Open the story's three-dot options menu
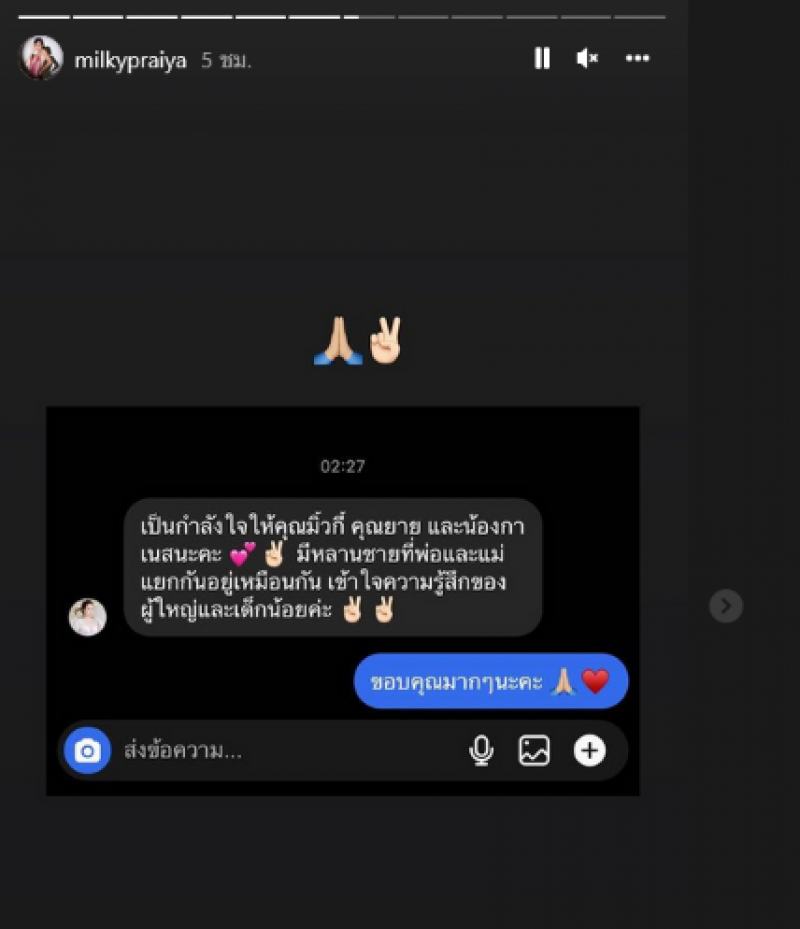This screenshot has height=929, width=800. coord(637,59)
